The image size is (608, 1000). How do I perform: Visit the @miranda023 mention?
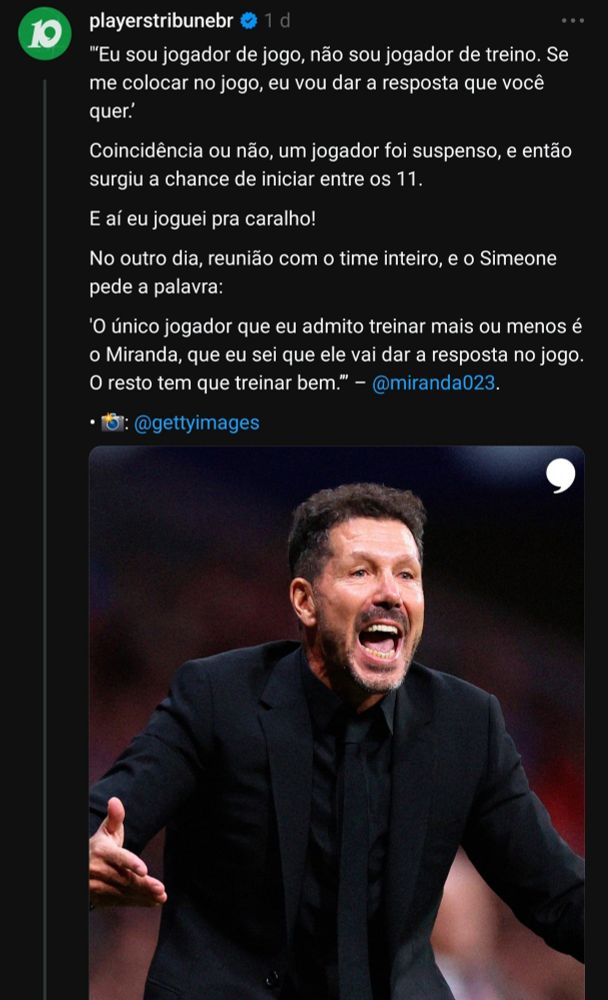433,382
